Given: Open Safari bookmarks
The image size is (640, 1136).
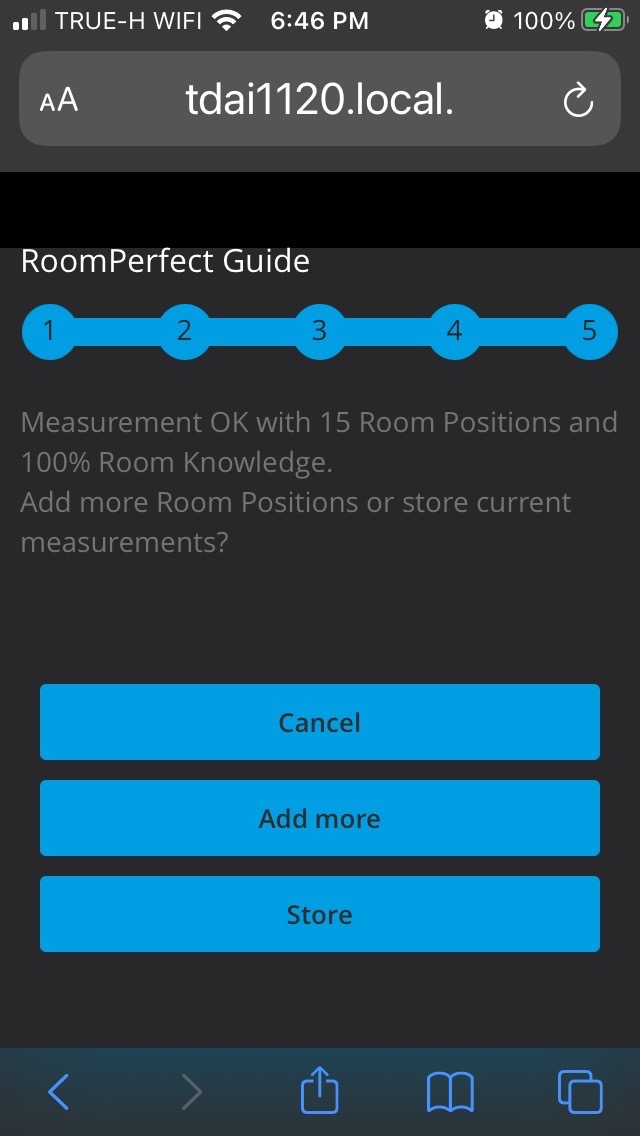Looking at the screenshot, I should (450, 1092).
